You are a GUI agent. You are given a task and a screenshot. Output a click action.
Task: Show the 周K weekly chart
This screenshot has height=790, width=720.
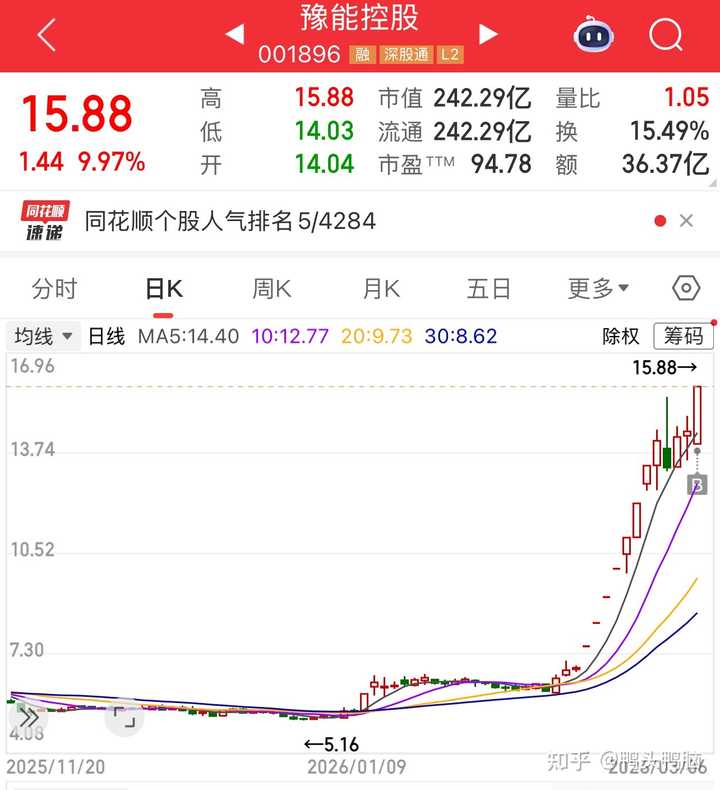coord(271,289)
